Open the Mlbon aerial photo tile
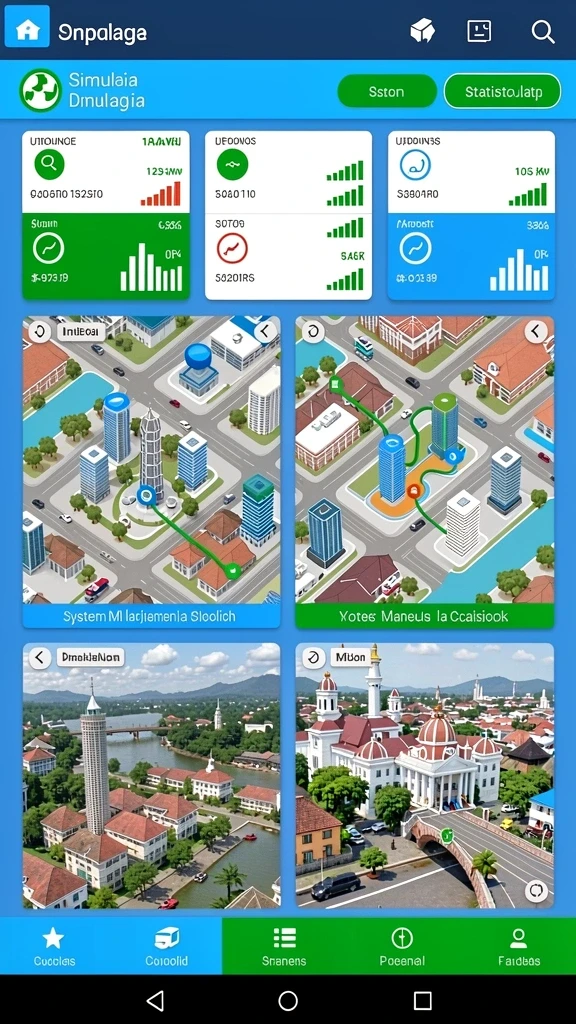576x1024 pixels. click(424, 776)
